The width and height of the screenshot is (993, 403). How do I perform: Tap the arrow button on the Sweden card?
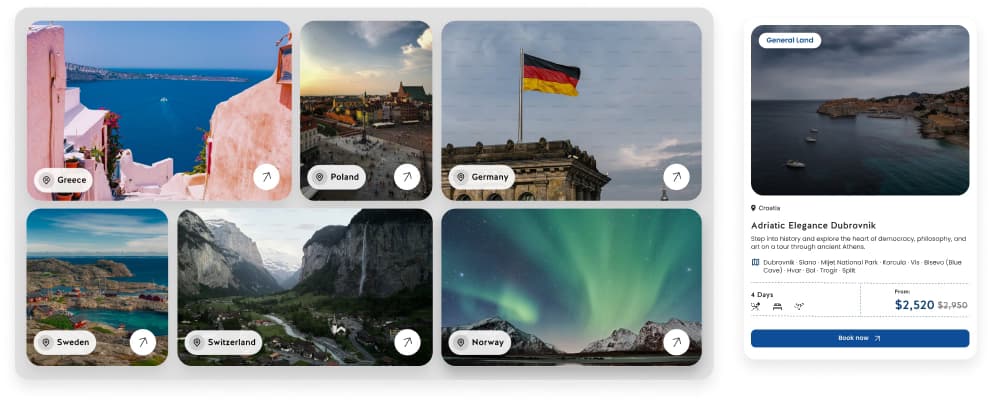[x=143, y=342]
